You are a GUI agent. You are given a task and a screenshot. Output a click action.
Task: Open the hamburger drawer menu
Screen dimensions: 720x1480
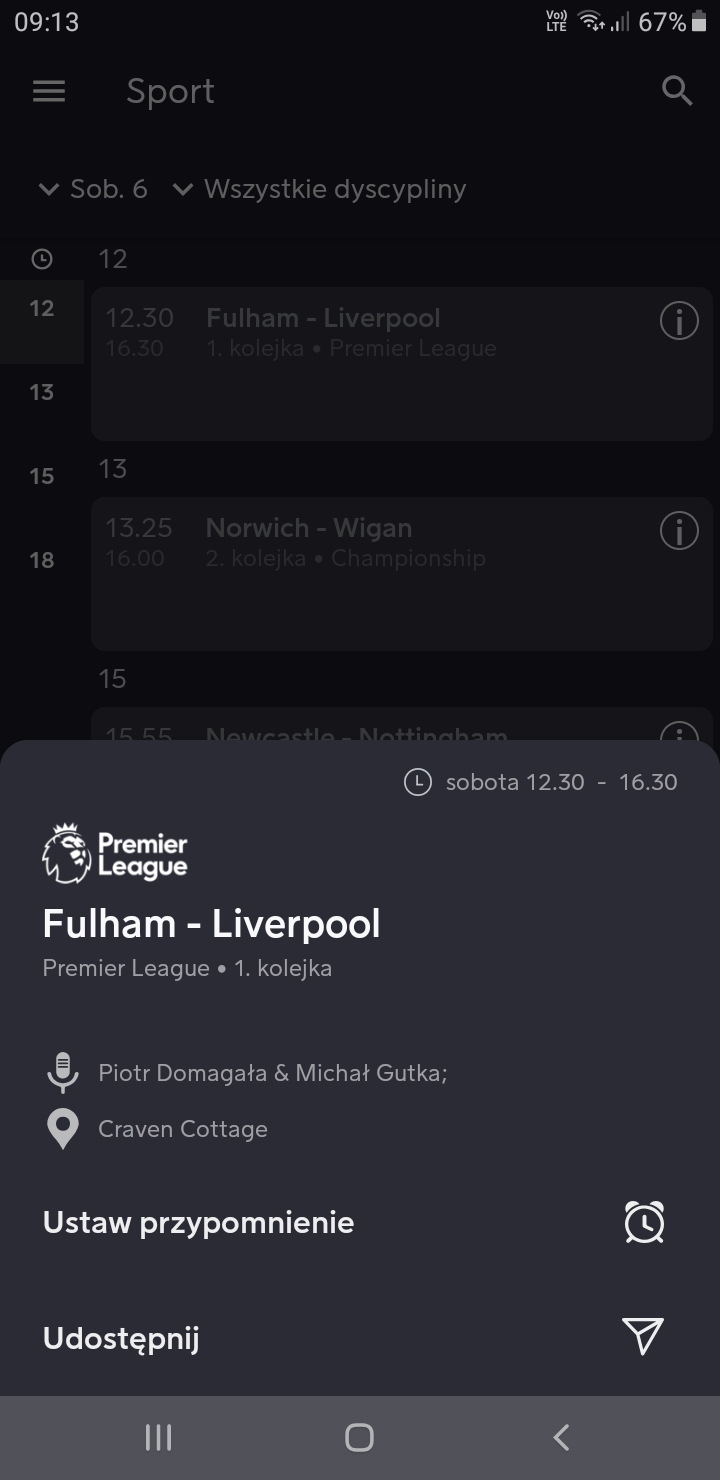[x=49, y=92]
